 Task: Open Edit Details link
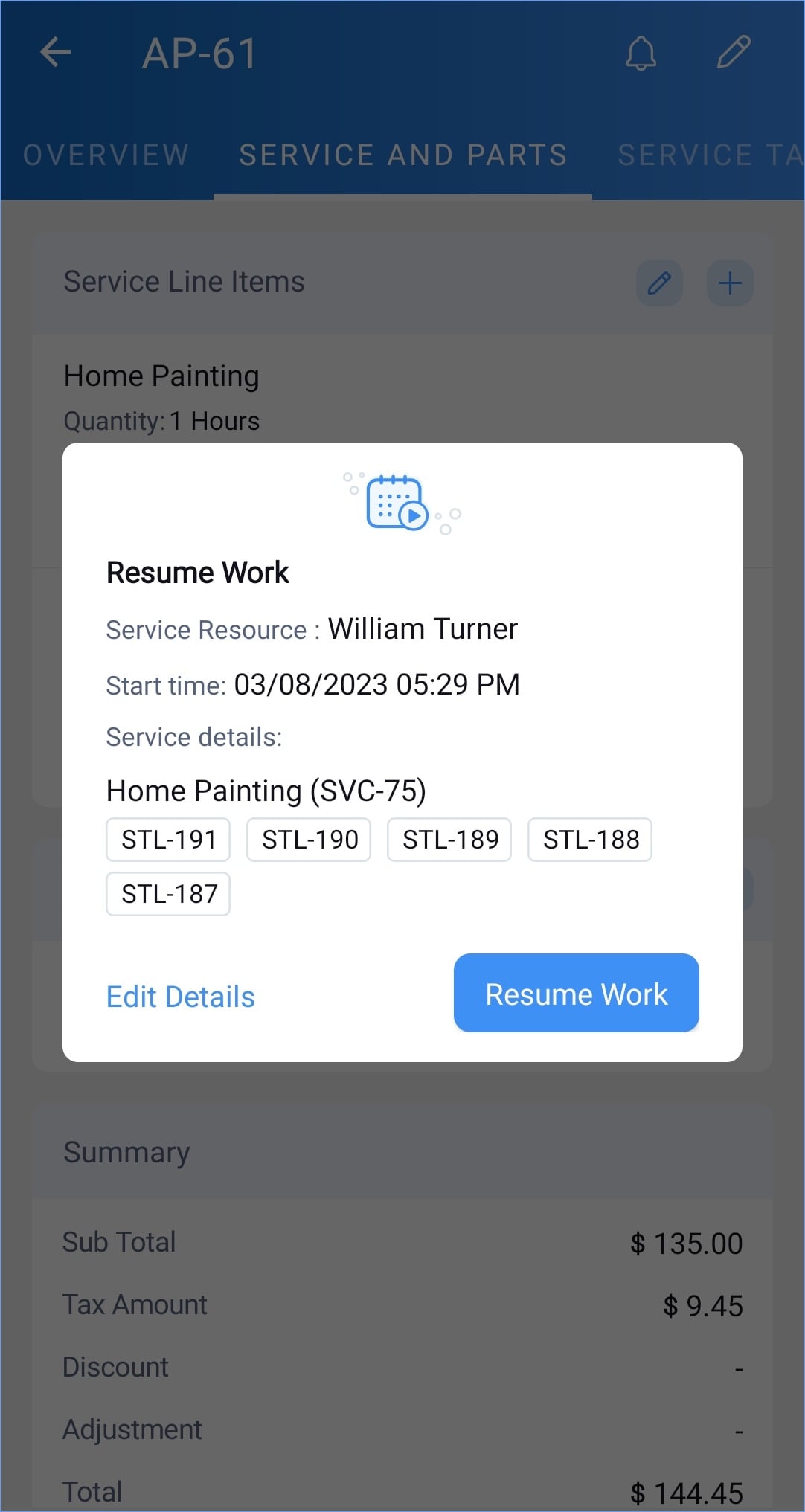[x=181, y=997]
